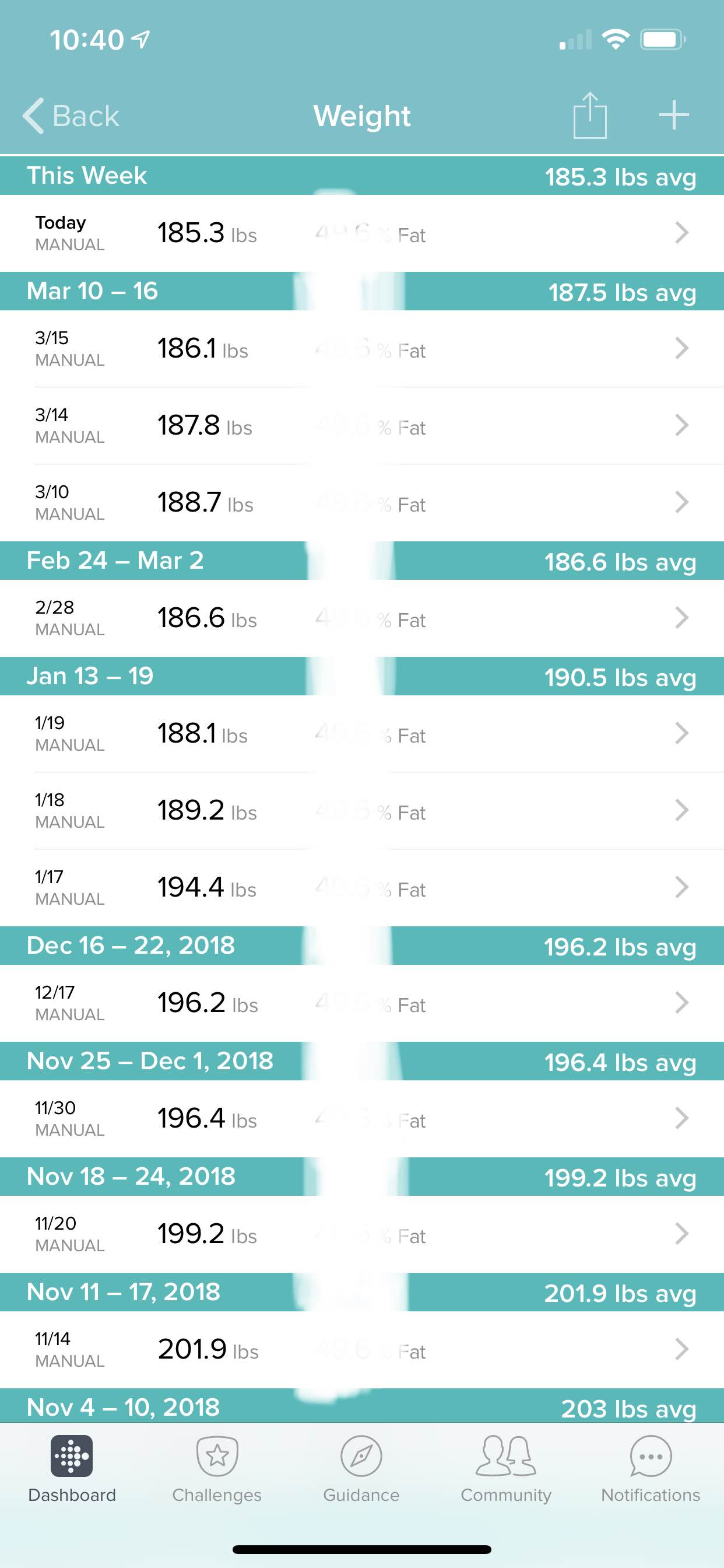Select the 11/14 entry of 201.9 lbs
The image size is (724, 1568).
click(x=362, y=1349)
